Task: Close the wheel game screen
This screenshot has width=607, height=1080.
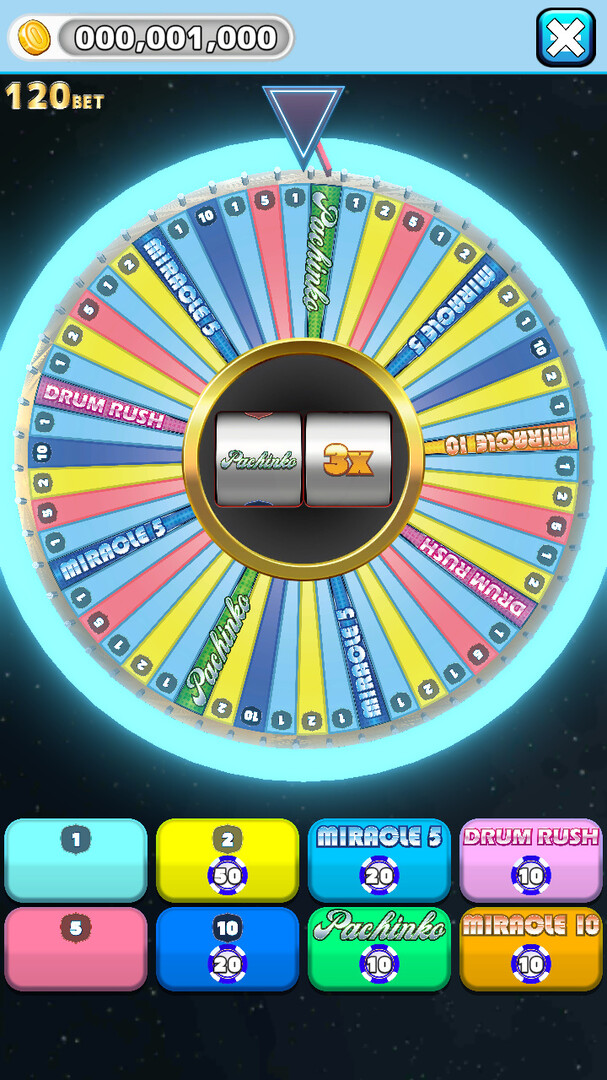Action: 565,37
